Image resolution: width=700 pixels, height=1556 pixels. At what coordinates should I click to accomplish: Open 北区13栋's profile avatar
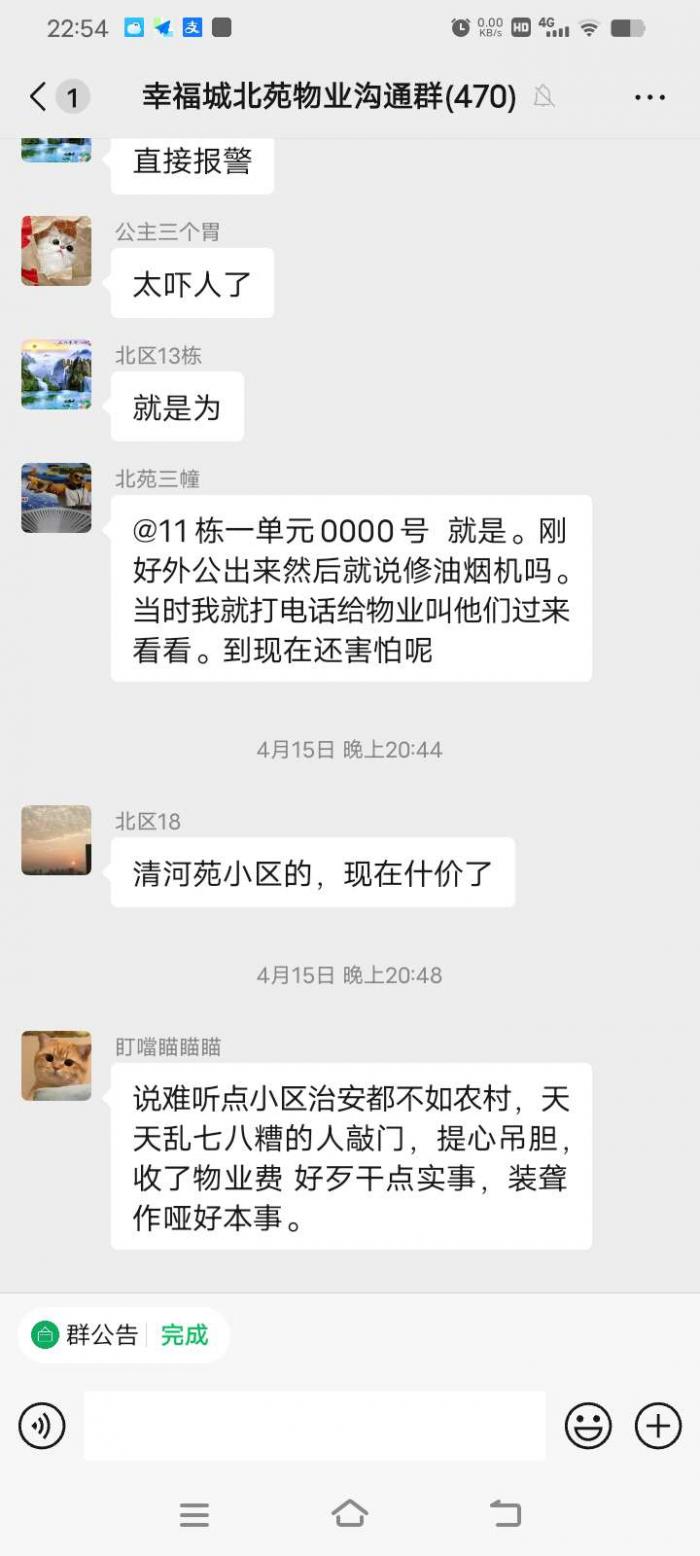(56, 374)
